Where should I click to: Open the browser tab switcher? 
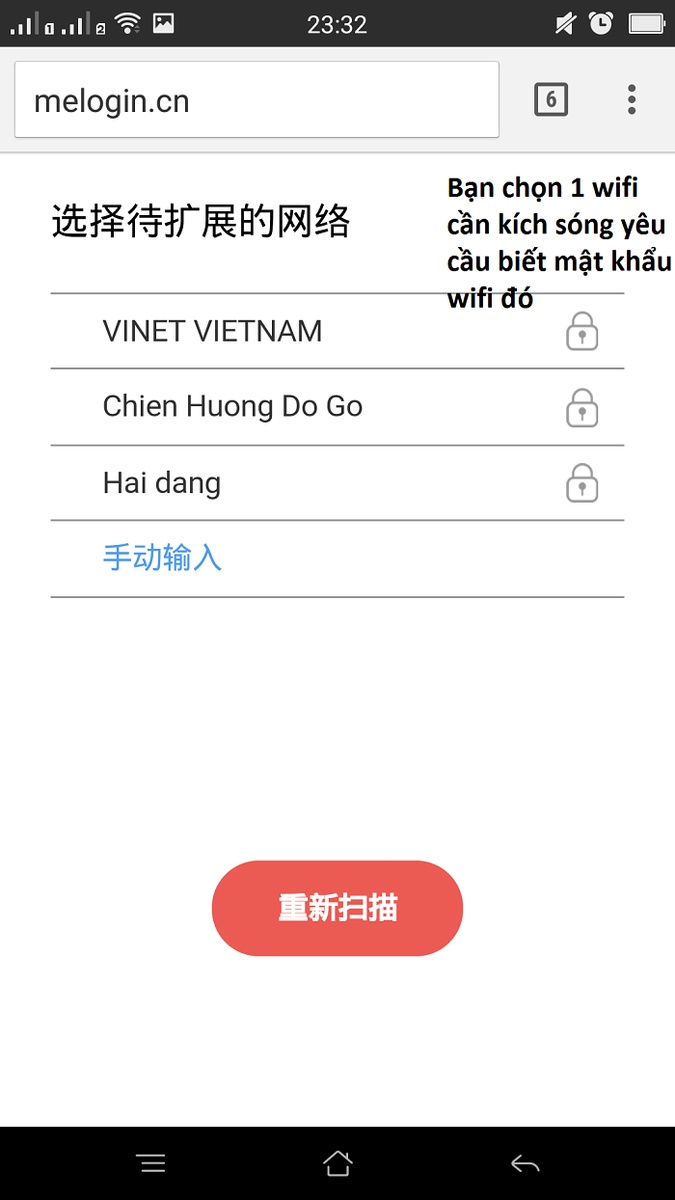click(551, 100)
